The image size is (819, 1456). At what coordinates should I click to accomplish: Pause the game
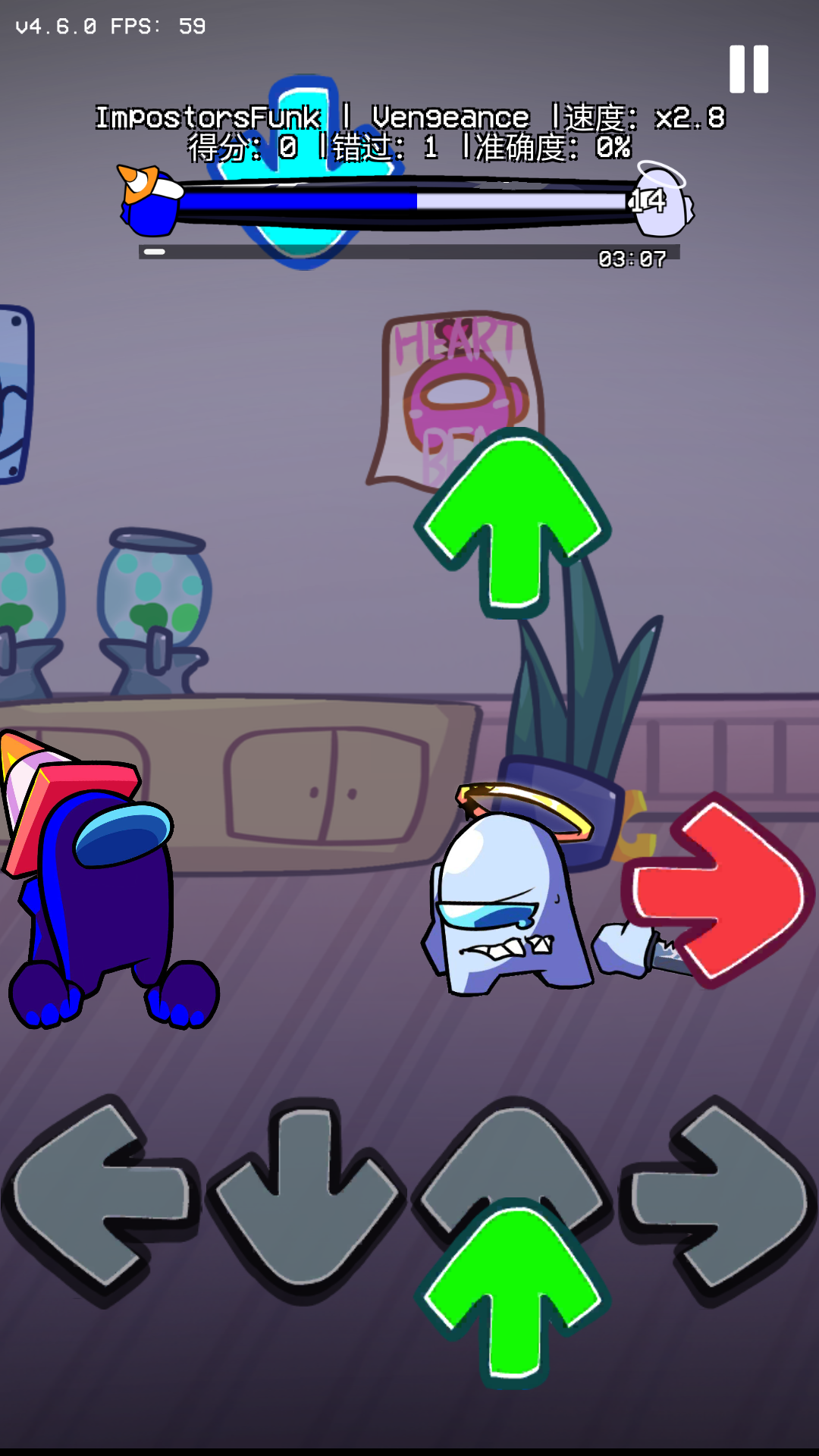748,69
